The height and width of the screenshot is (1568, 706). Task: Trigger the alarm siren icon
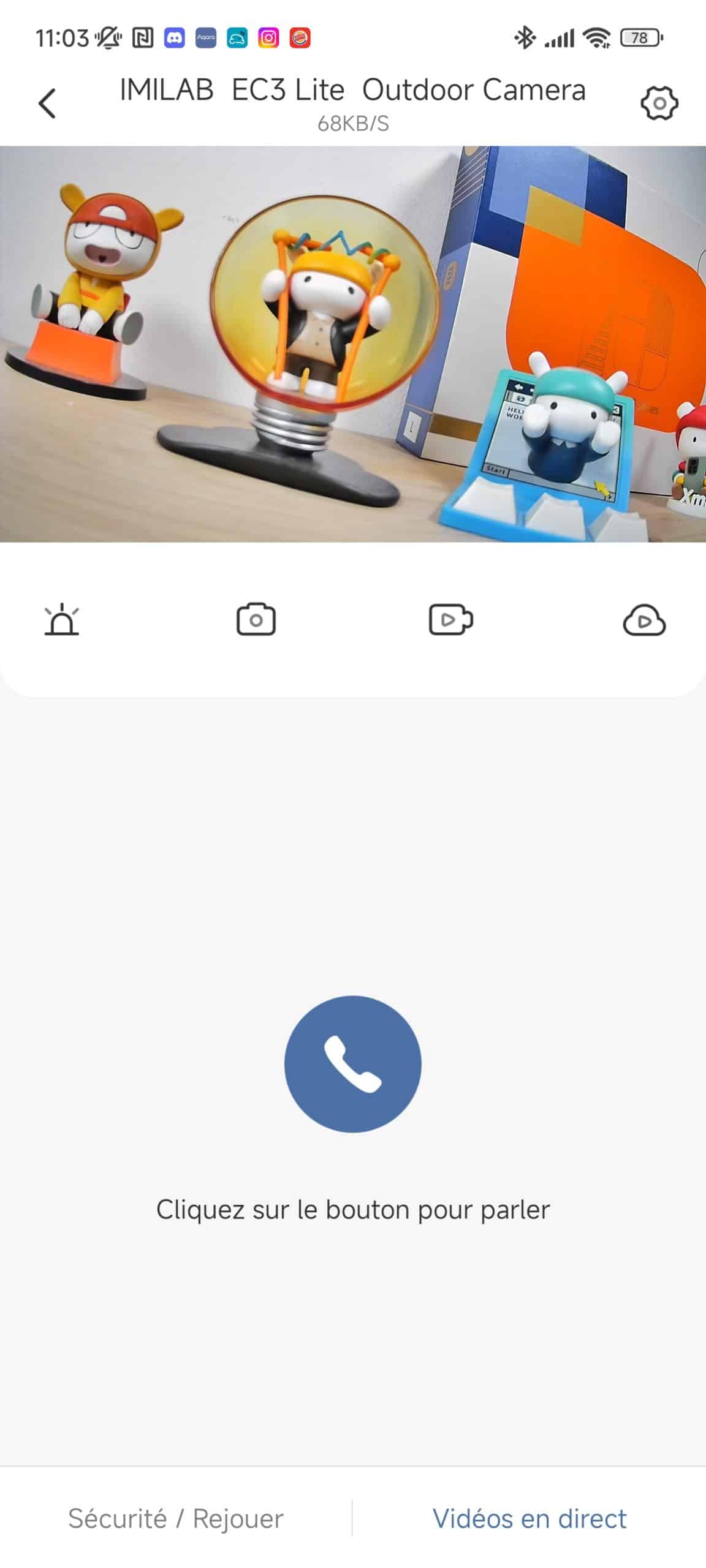[x=62, y=620]
